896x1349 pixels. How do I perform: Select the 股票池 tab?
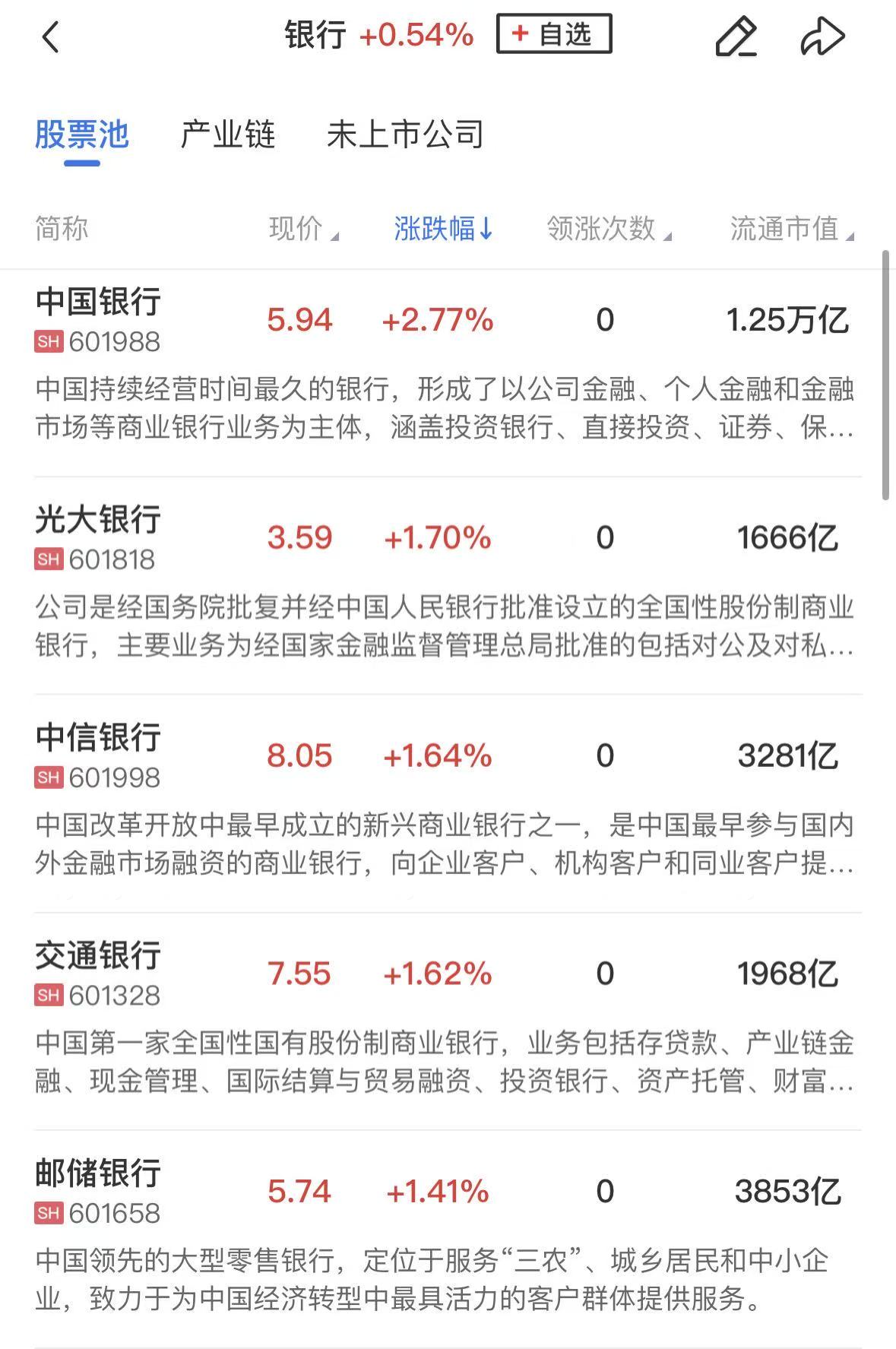click(x=82, y=135)
